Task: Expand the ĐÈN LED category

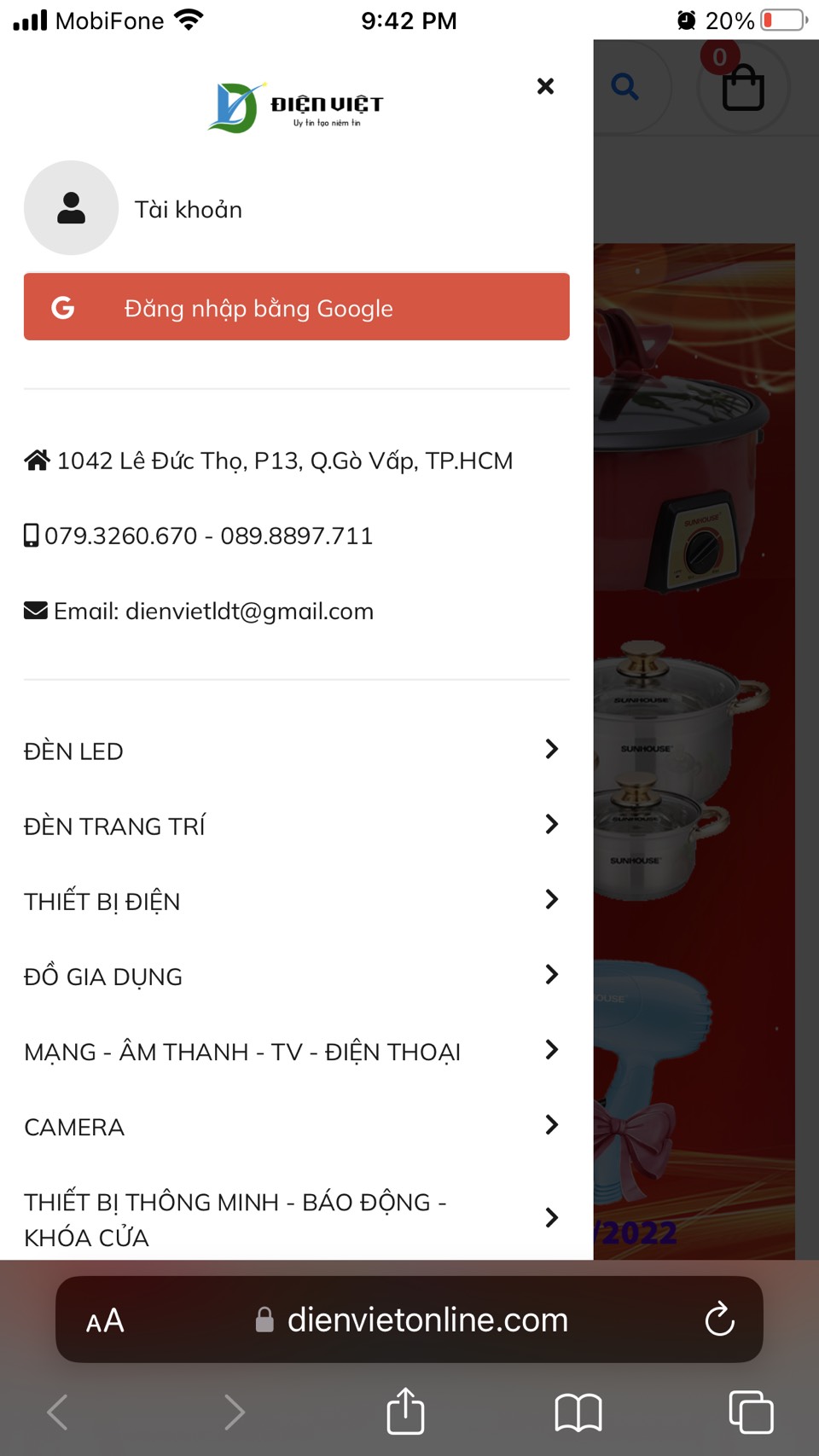Action: (296, 751)
